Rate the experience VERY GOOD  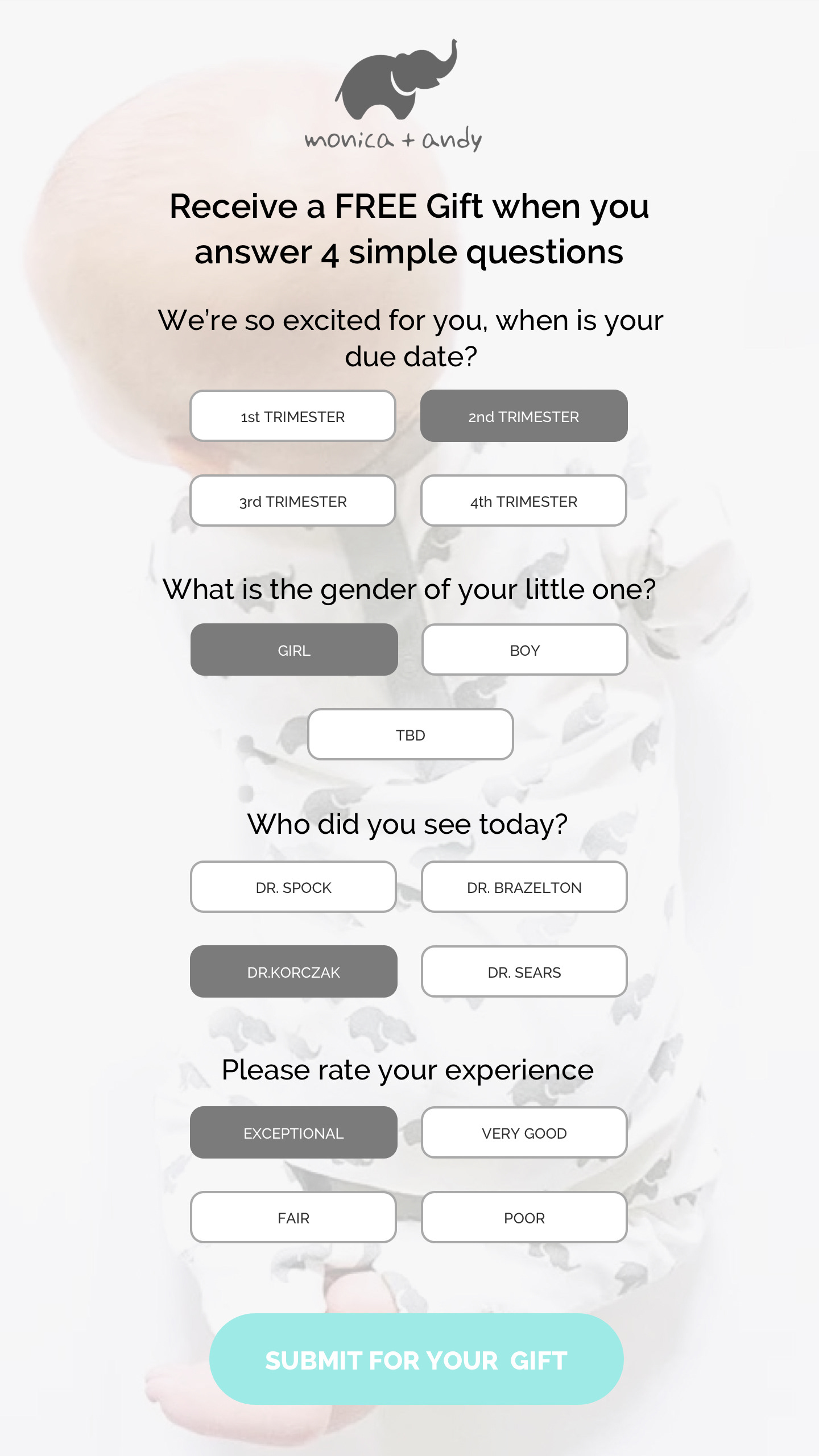(524, 1133)
